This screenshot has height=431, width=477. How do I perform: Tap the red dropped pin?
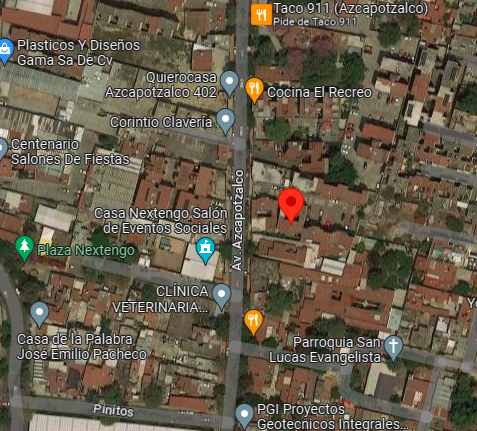tap(291, 206)
